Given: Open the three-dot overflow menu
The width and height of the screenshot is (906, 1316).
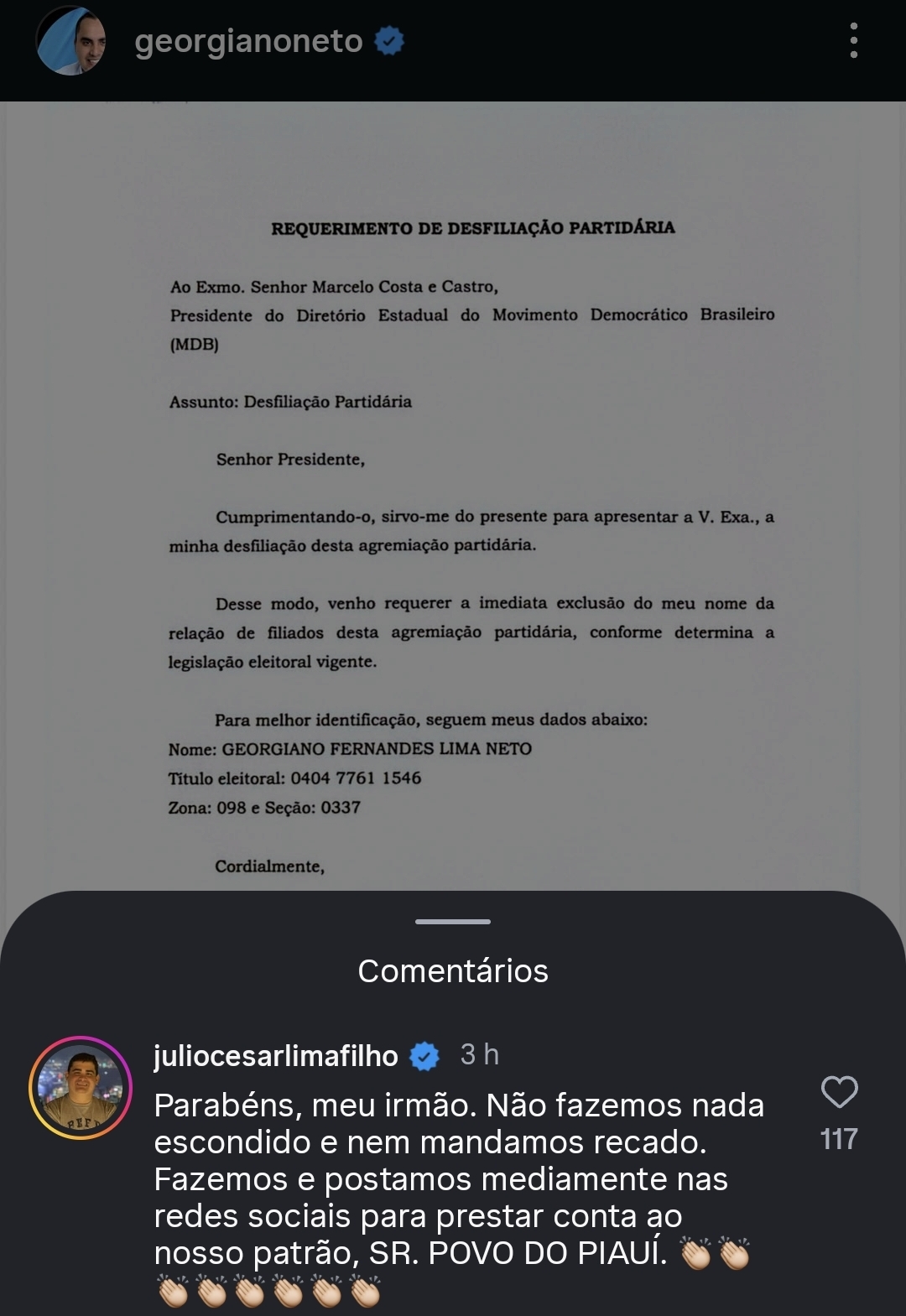Looking at the screenshot, I should [x=853, y=40].
